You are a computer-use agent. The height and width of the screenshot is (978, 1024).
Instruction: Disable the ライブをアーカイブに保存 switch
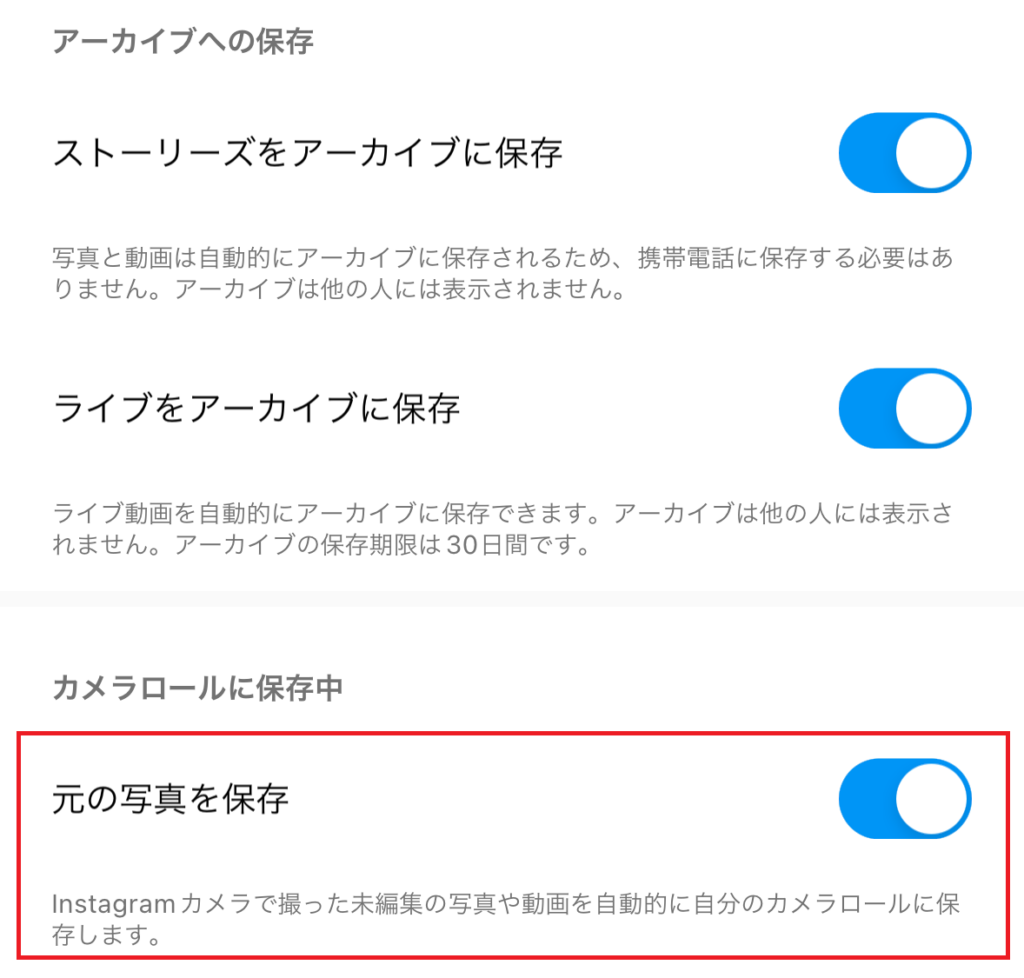pyautogui.click(x=905, y=408)
